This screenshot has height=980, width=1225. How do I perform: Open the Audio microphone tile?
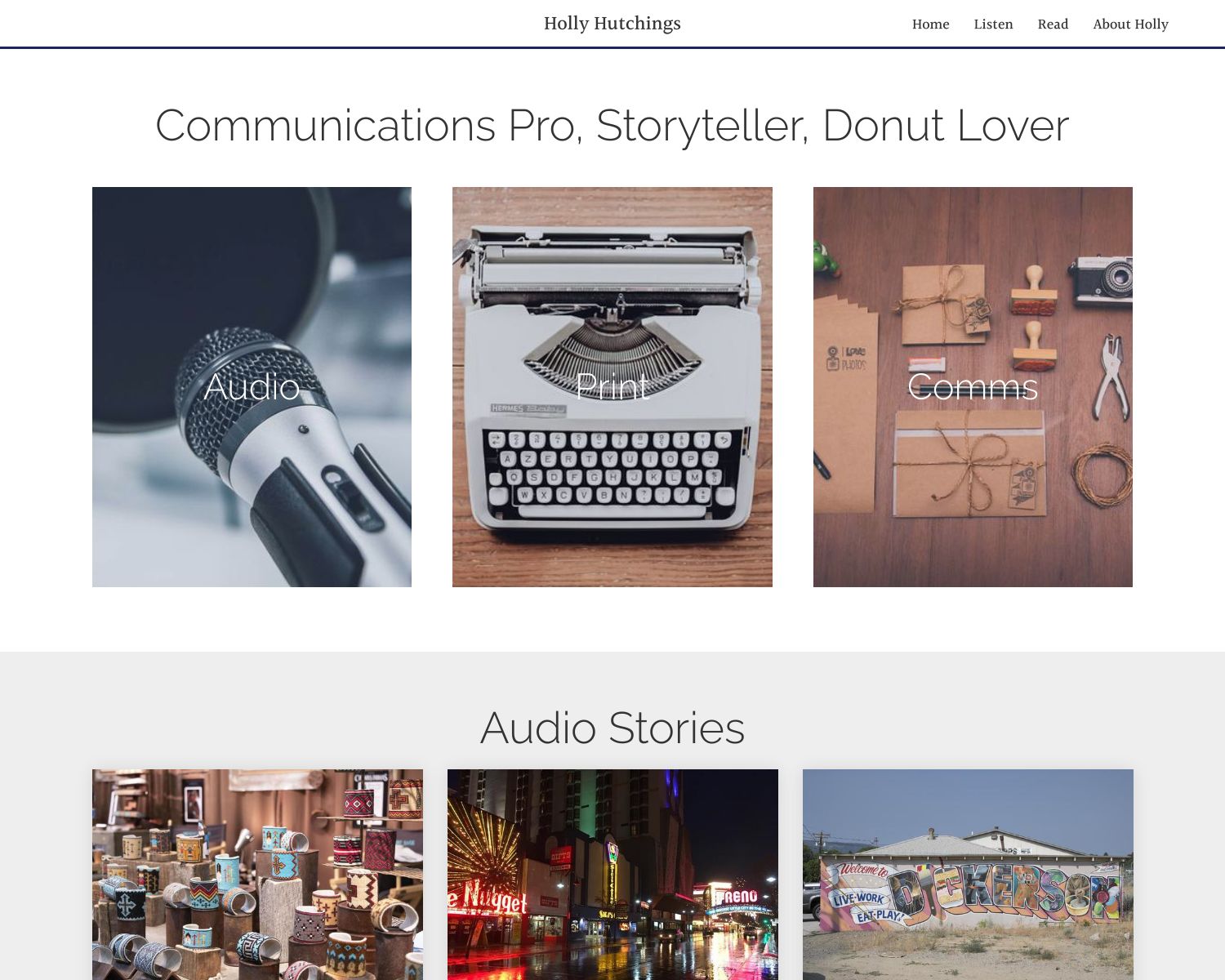pos(252,386)
